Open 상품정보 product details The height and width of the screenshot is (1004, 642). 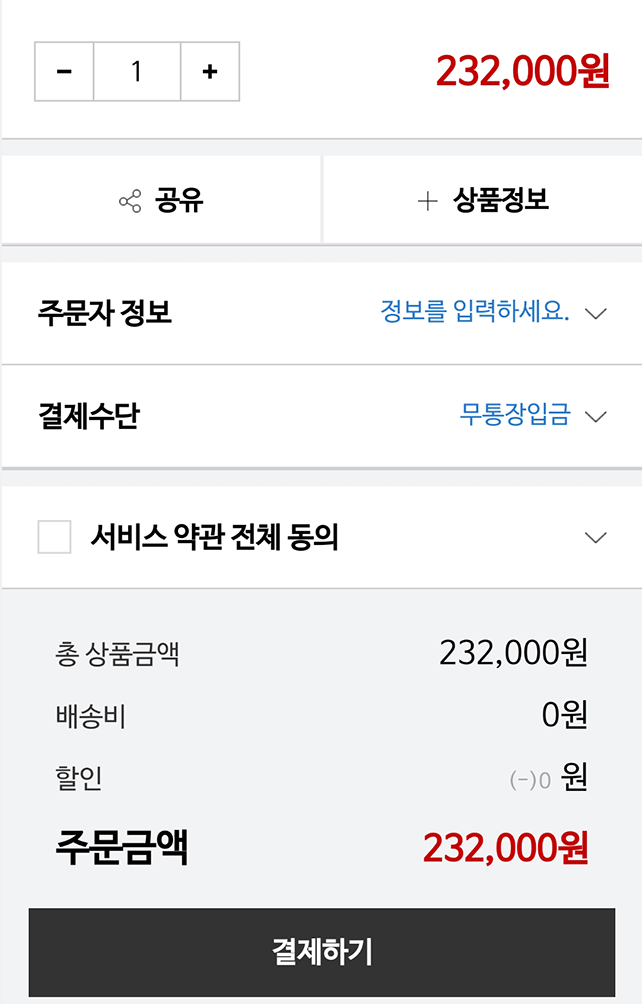pyautogui.click(x=483, y=201)
